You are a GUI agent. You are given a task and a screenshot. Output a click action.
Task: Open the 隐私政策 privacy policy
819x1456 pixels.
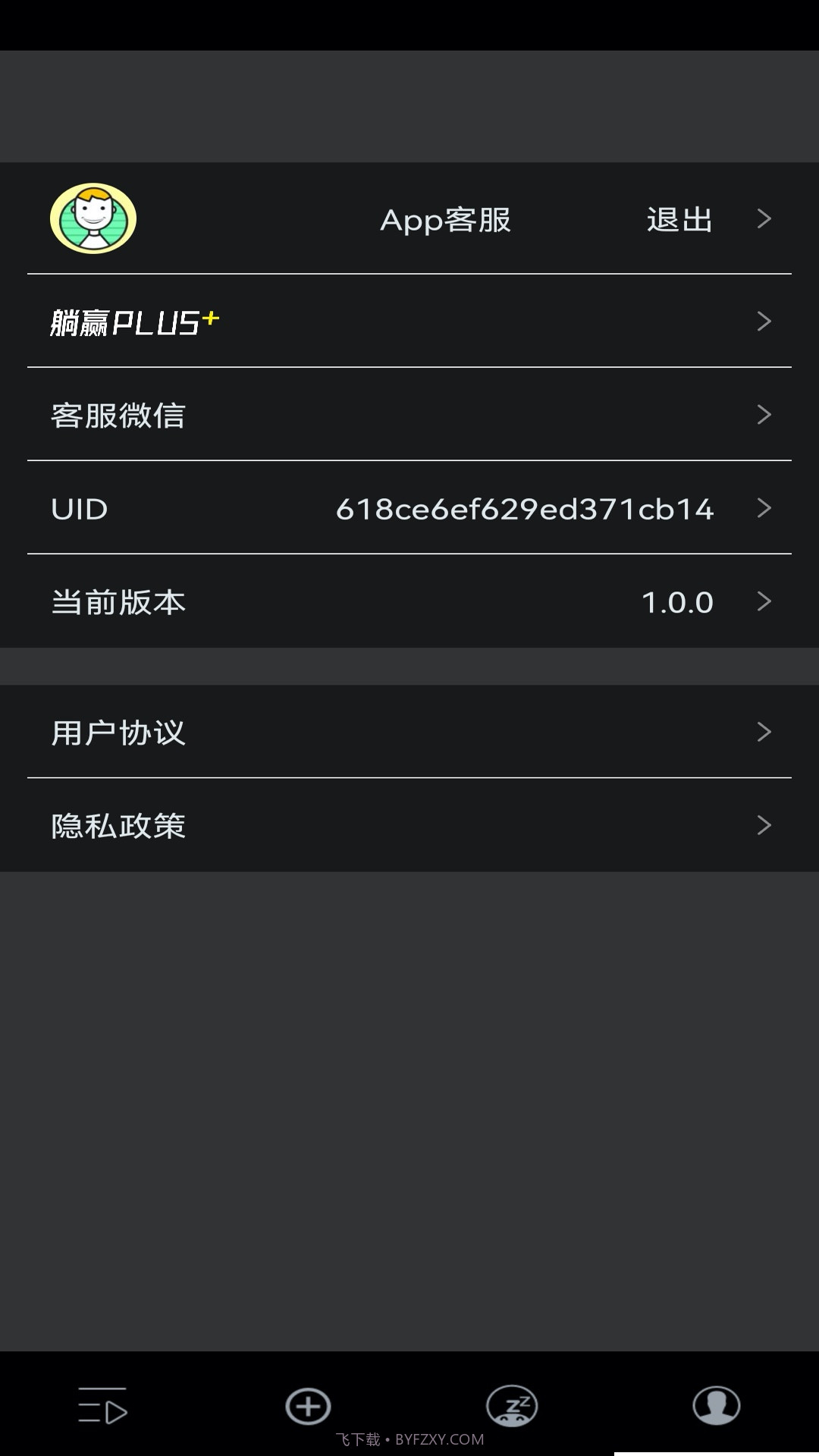click(118, 825)
